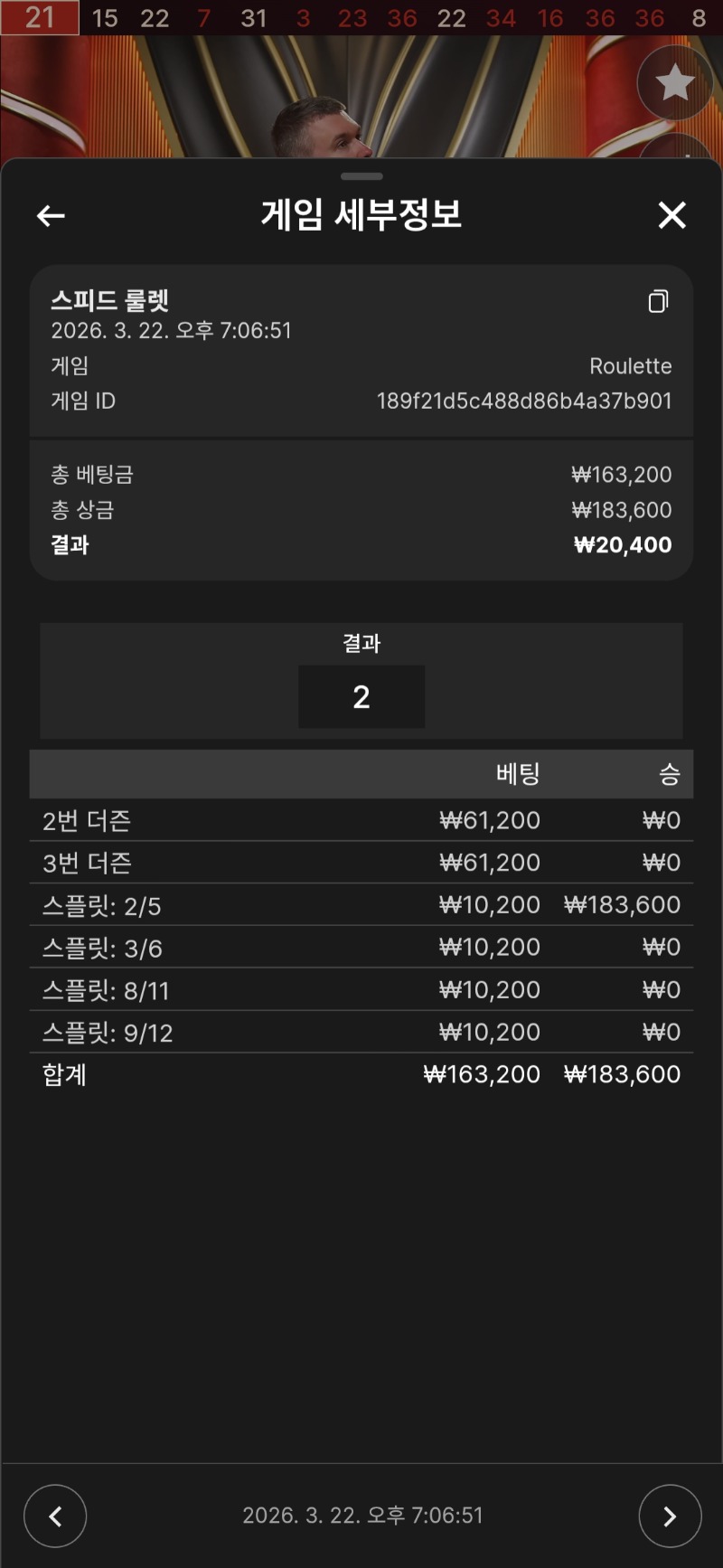Go back from game details
Screen dimensions: 723x1568
[51, 215]
